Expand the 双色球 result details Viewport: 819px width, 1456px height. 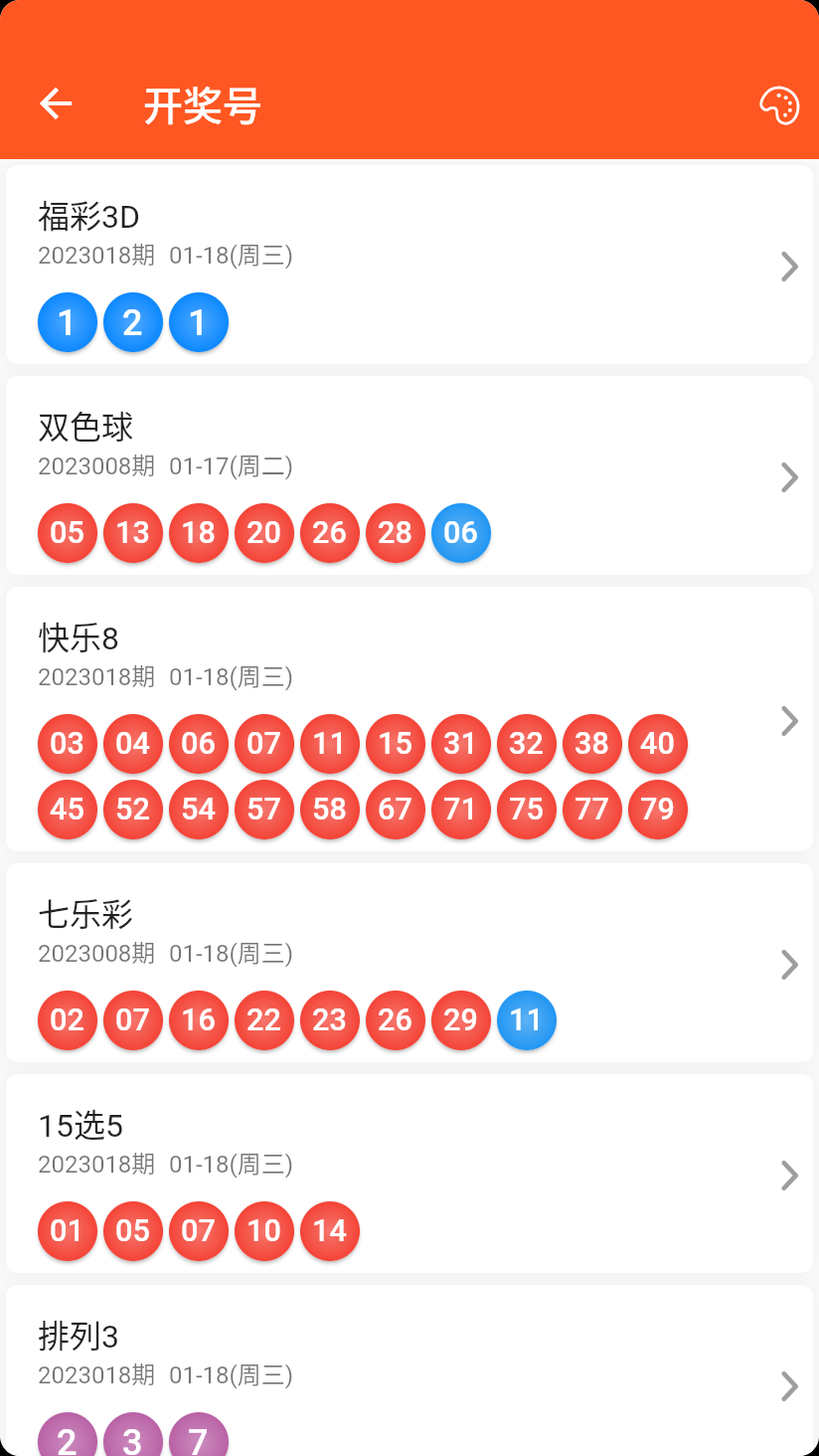[x=788, y=477]
